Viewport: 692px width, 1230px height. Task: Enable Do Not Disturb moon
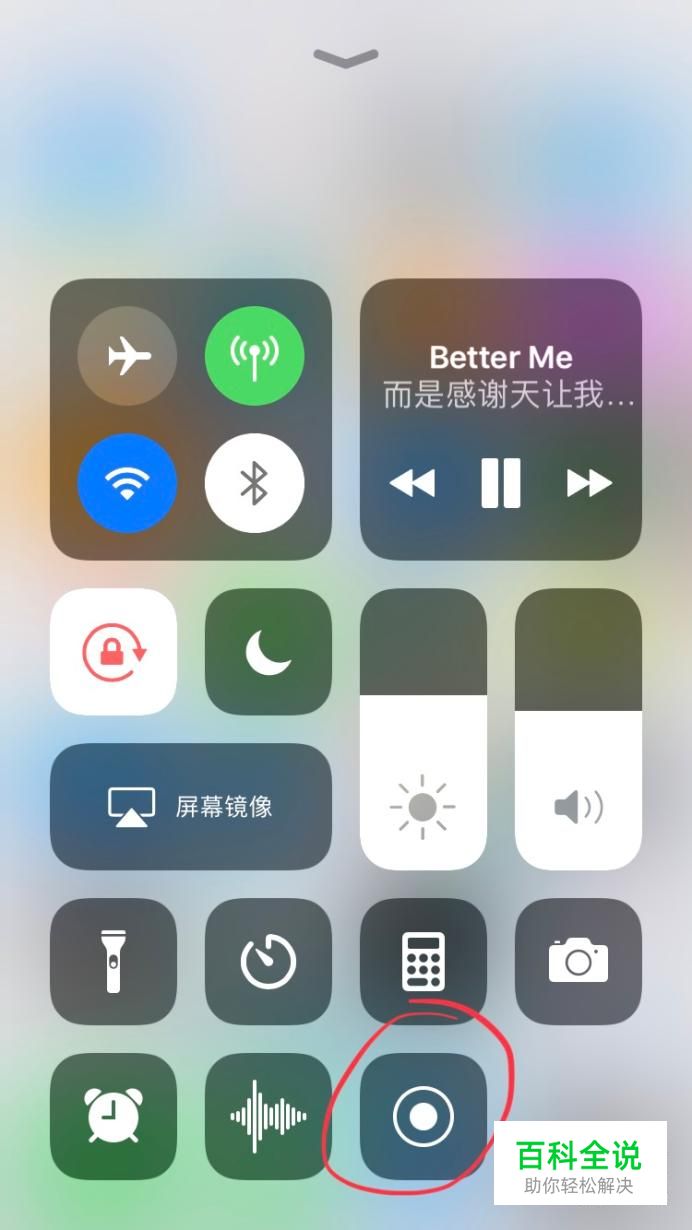point(268,652)
